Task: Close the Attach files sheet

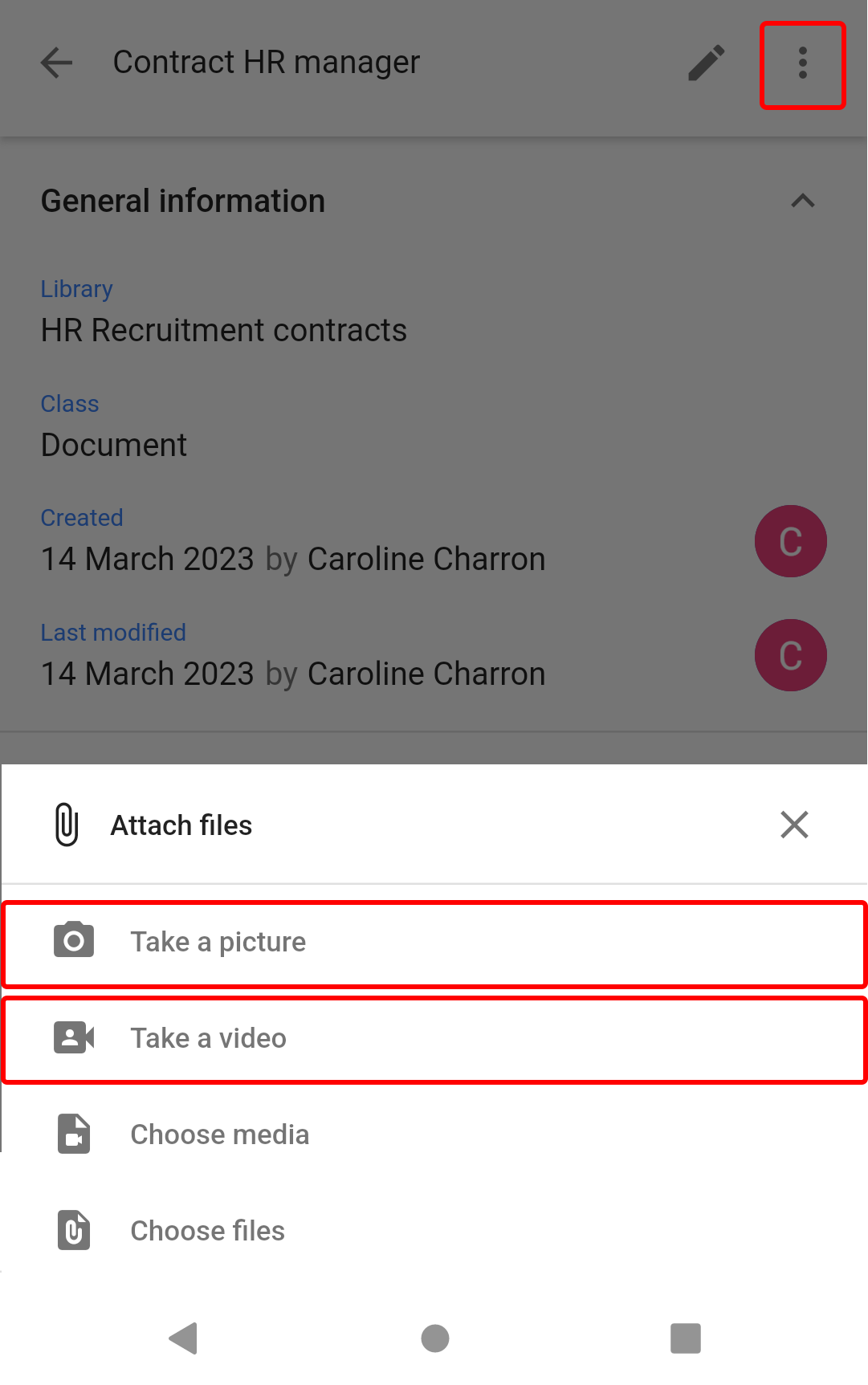Action: point(794,825)
